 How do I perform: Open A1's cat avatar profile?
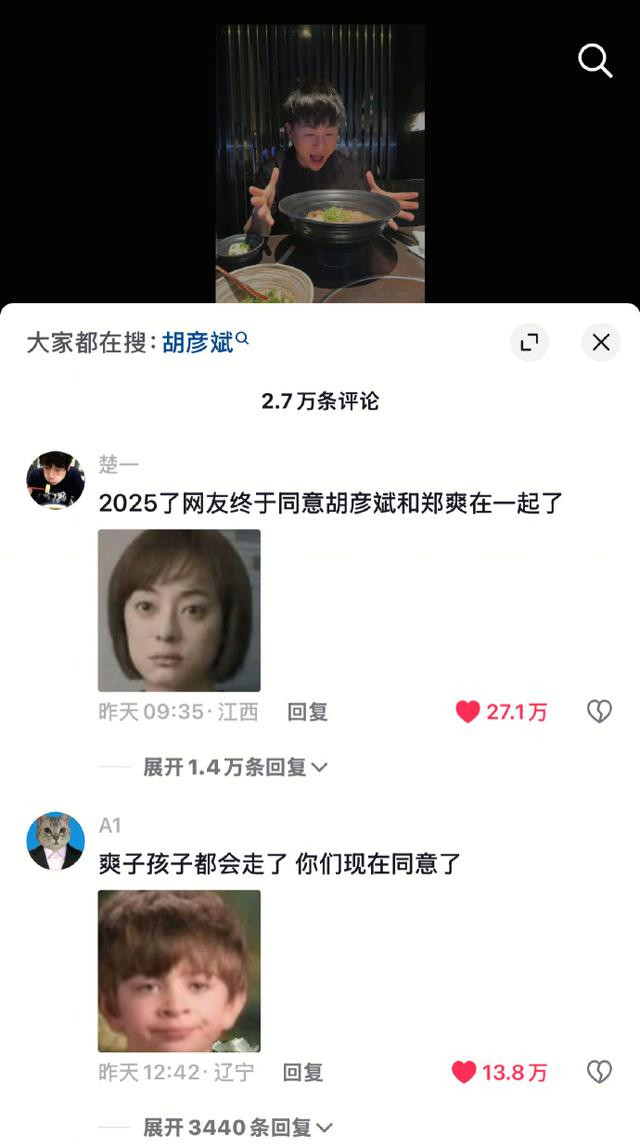(x=55, y=841)
